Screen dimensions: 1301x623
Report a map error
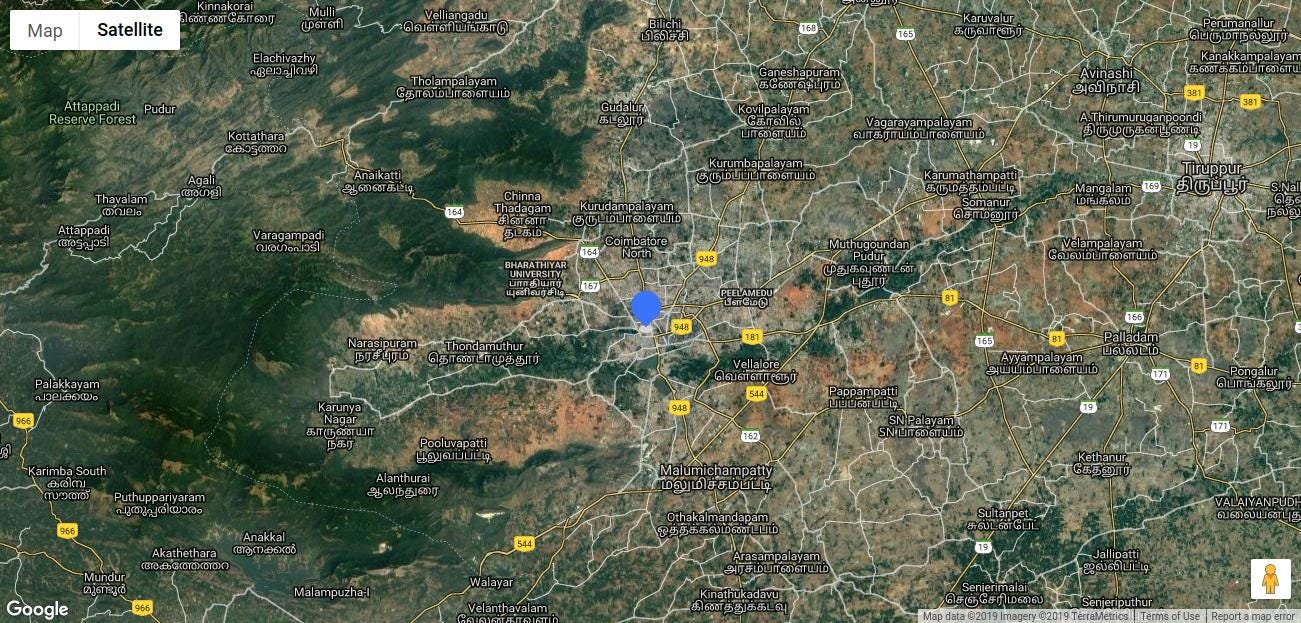click(x=1252, y=616)
